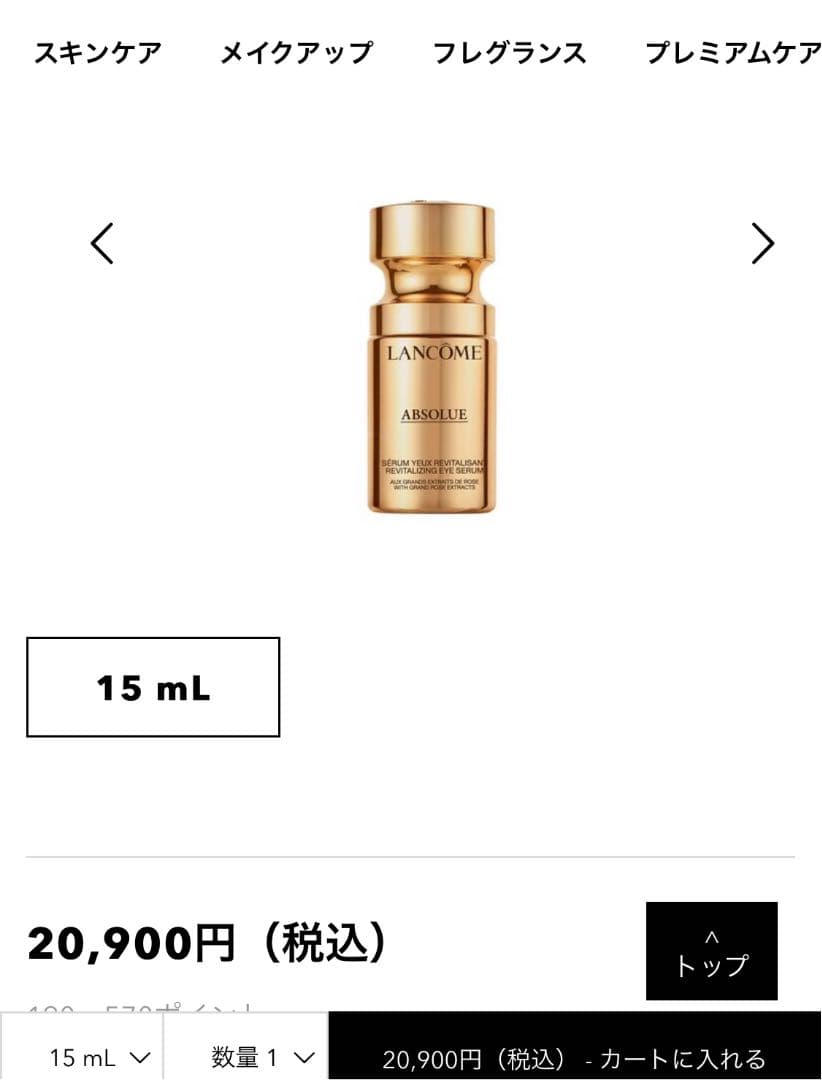Go to プレミアムケア category
Image resolution: width=822 pixels, height=1080 pixels.
point(733,53)
